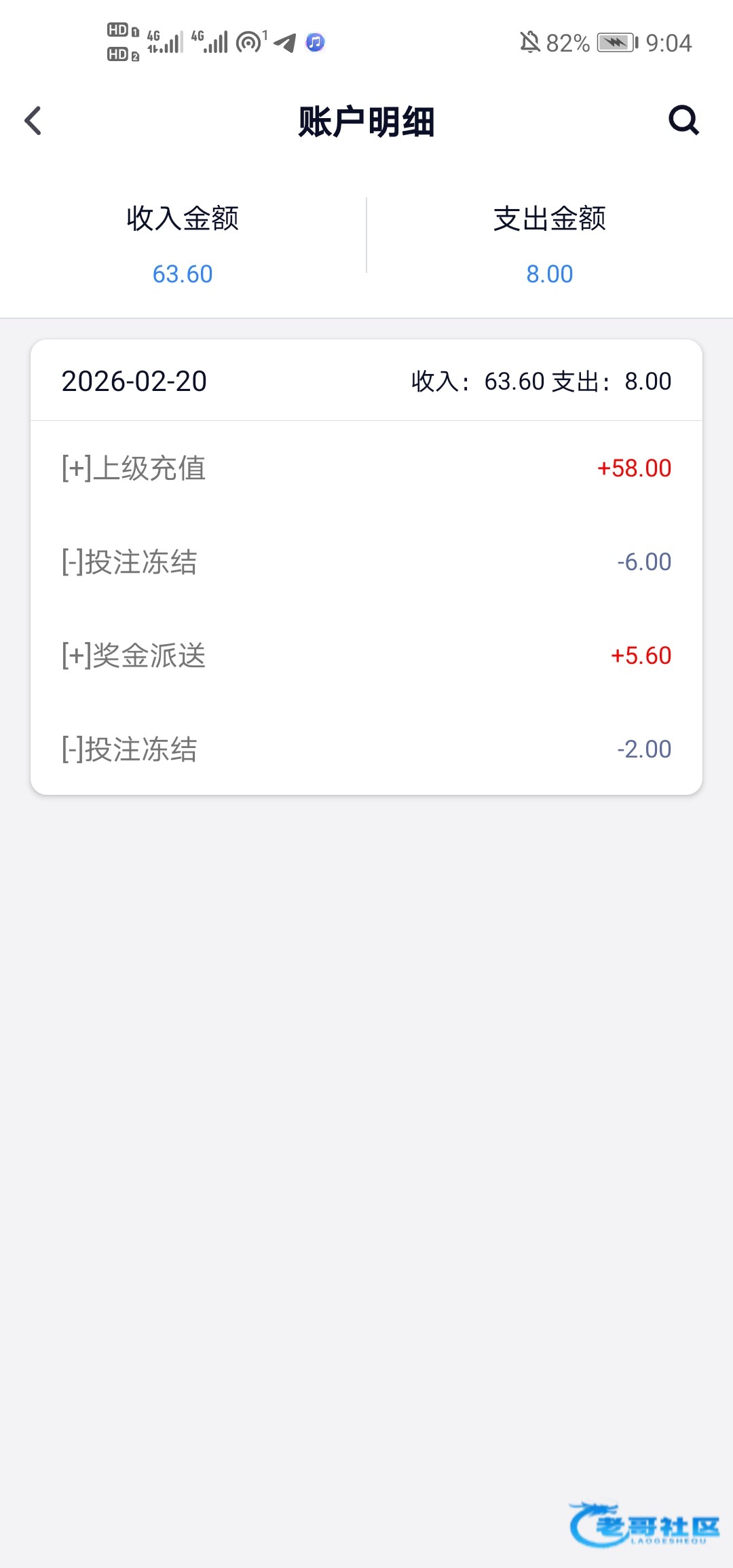733x1568 pixels.
Task: View the 投注冻结 -2.00 entry
Action: click(366, 749)
